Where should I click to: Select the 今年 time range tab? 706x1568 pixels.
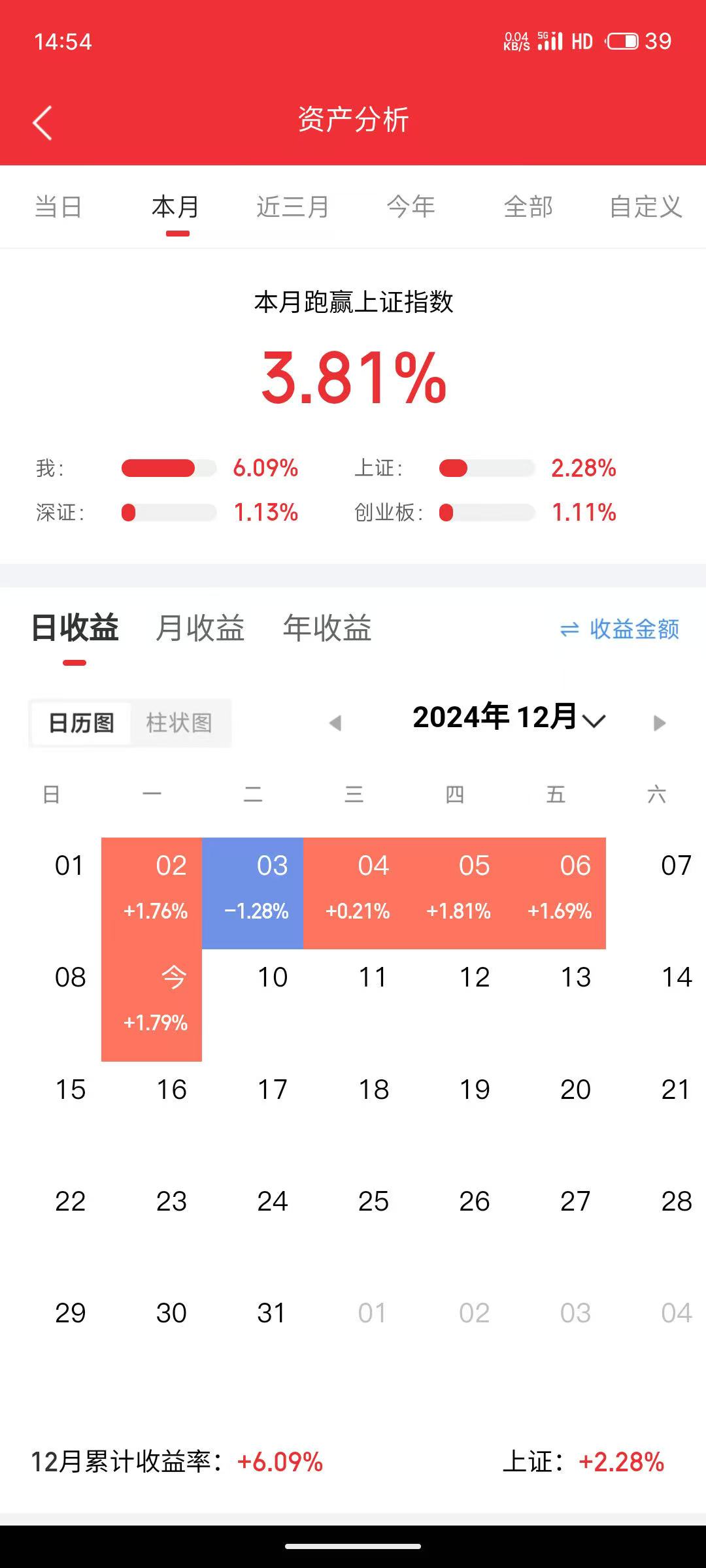click(x=411, y=206)
